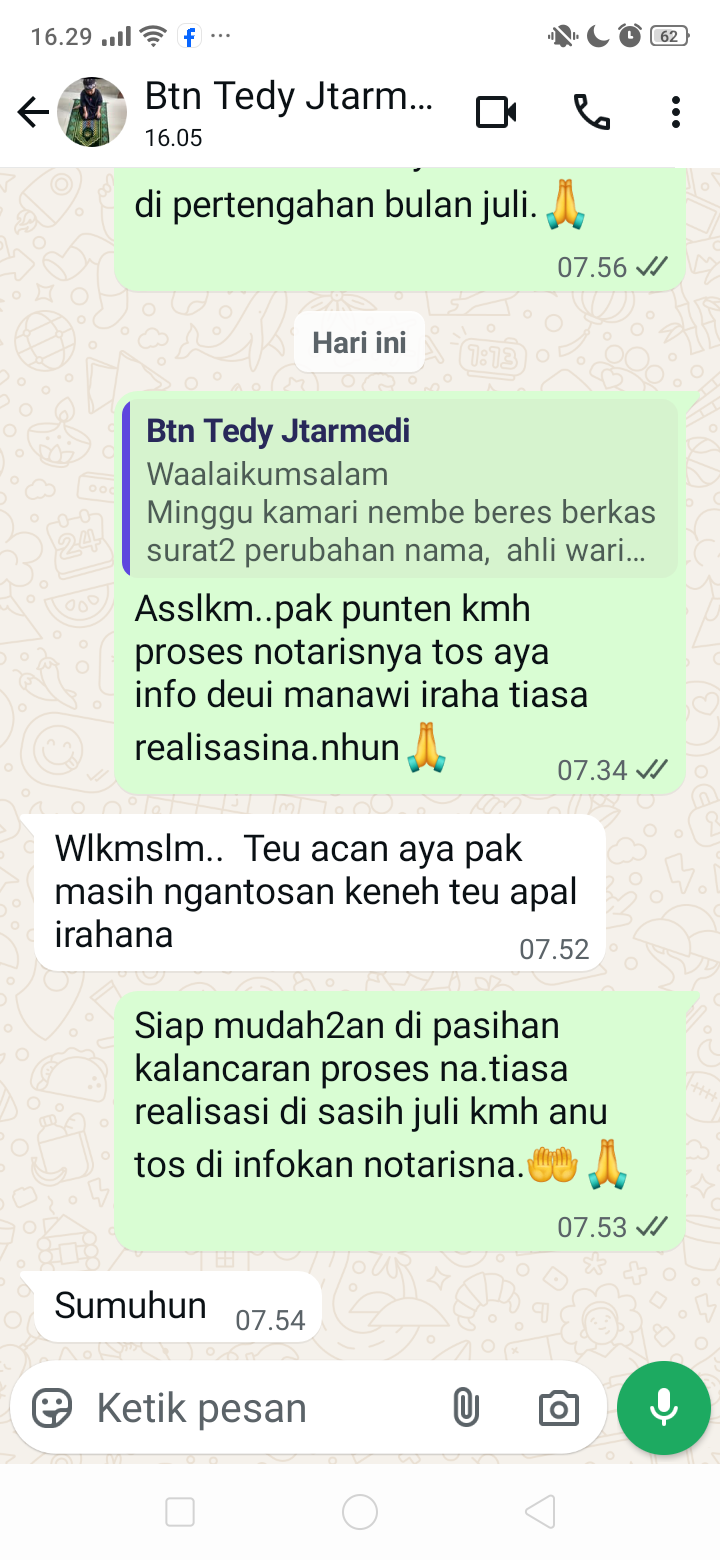The height and width of the screenshot is (1560, 720).
Task: Go back to the chat list
Action: pos(33,113)
